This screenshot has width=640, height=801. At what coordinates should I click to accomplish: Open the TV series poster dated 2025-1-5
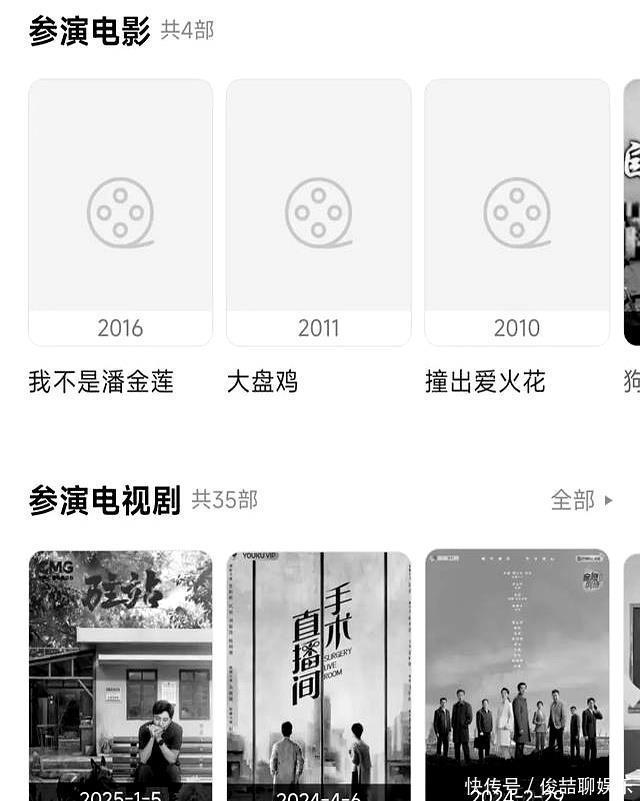(x=120, y=675)
